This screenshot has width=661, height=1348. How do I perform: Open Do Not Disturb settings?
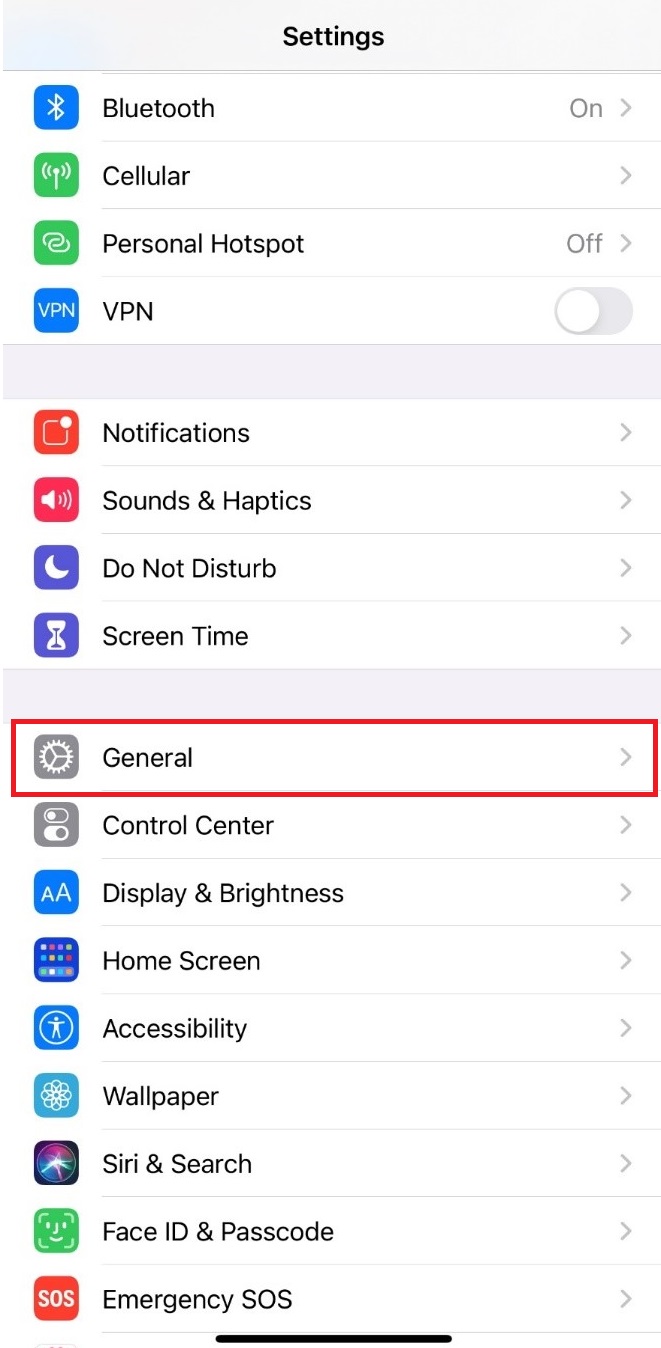pyautogui.click(x=330, y=568)
